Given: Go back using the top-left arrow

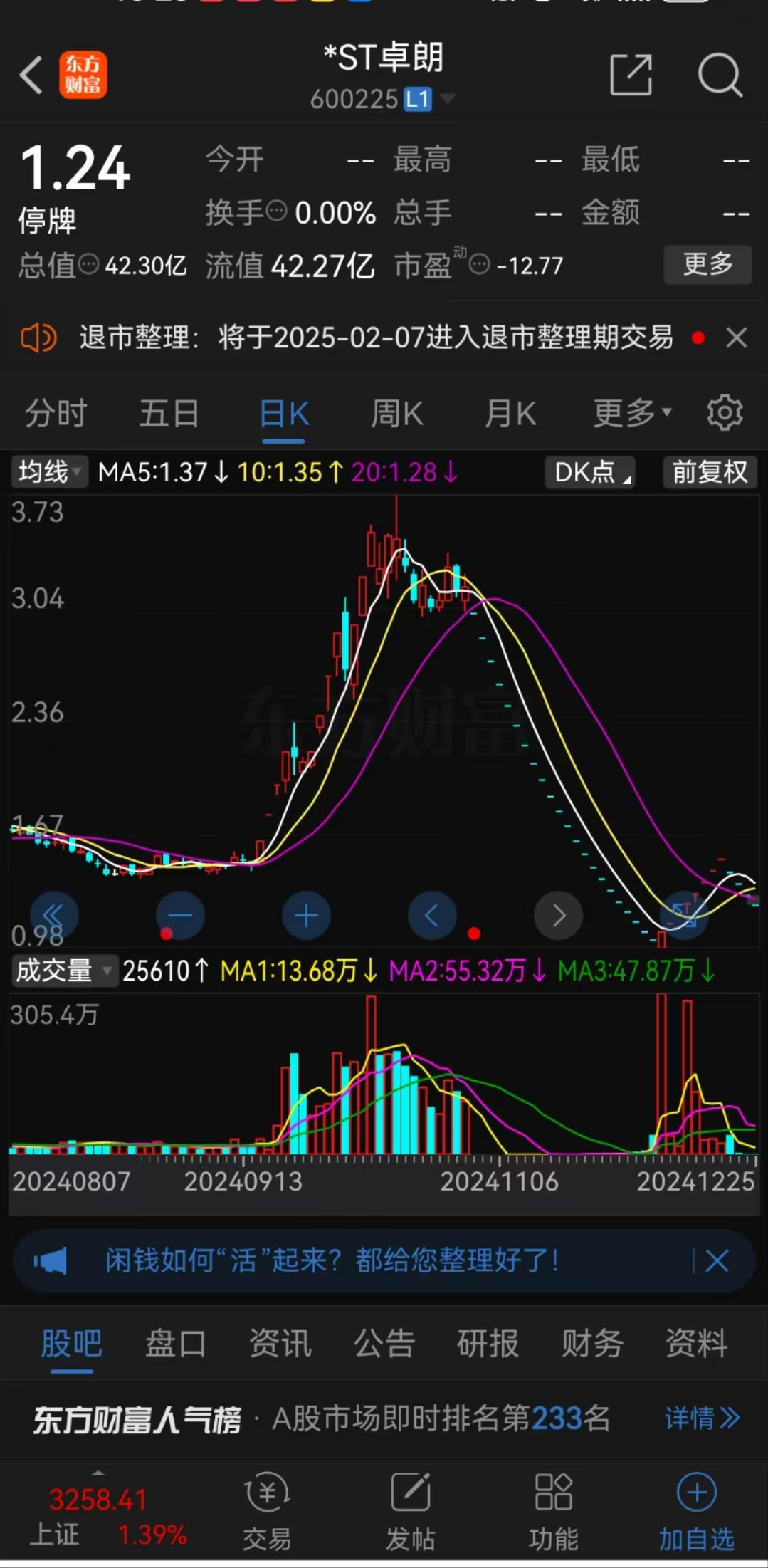Looking at the screenshot, I should 31,75.
